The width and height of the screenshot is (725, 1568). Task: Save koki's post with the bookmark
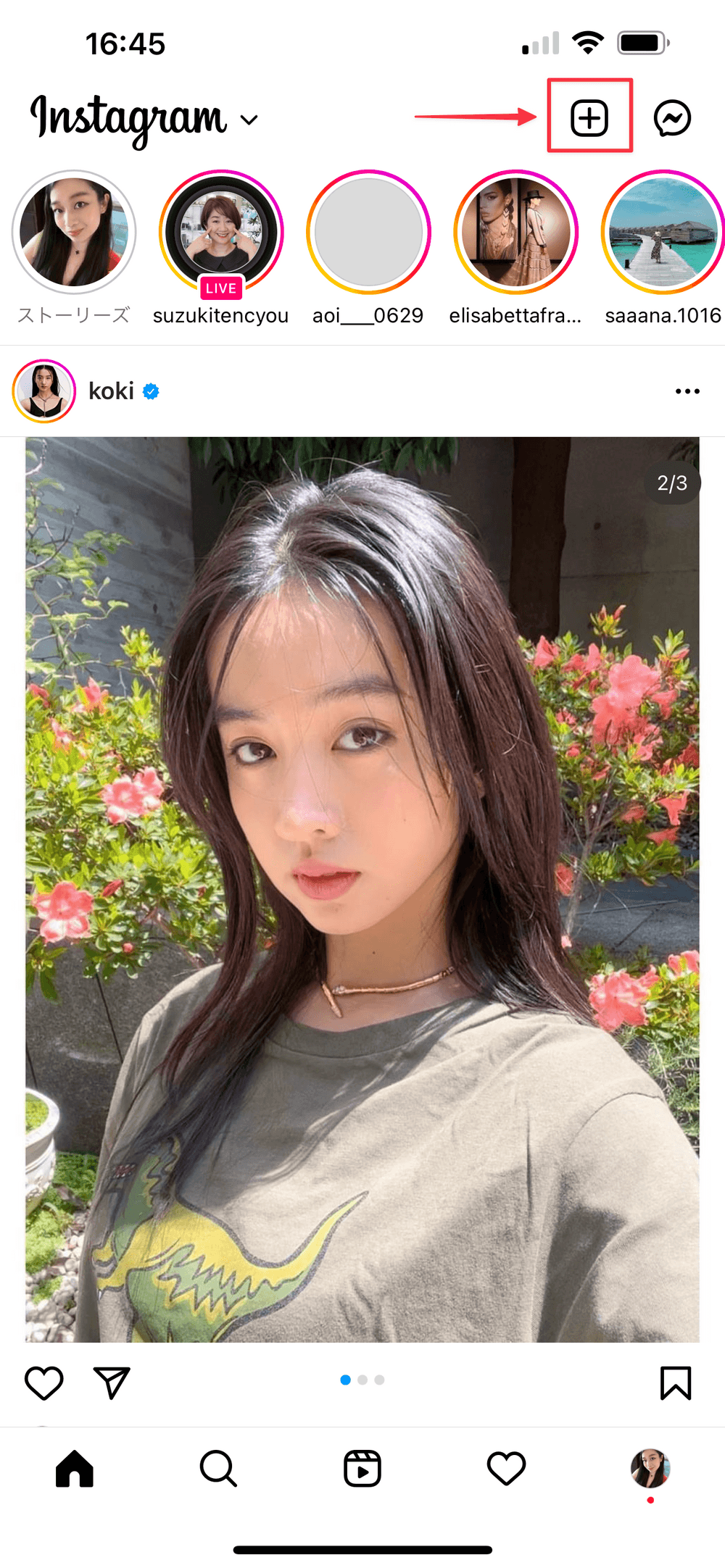point(675,1383)
